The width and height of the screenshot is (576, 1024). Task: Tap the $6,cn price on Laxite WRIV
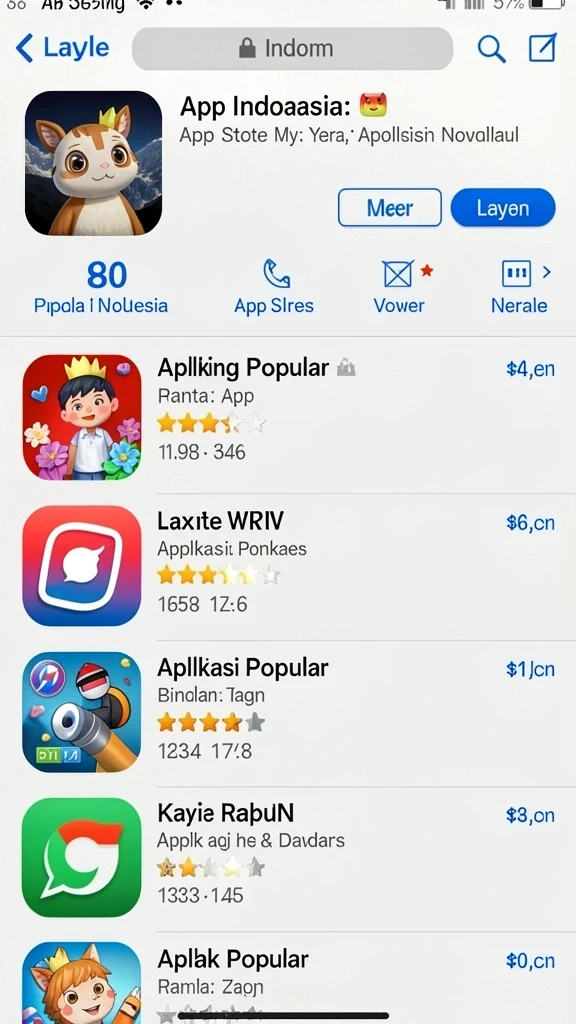coord(530,522)
